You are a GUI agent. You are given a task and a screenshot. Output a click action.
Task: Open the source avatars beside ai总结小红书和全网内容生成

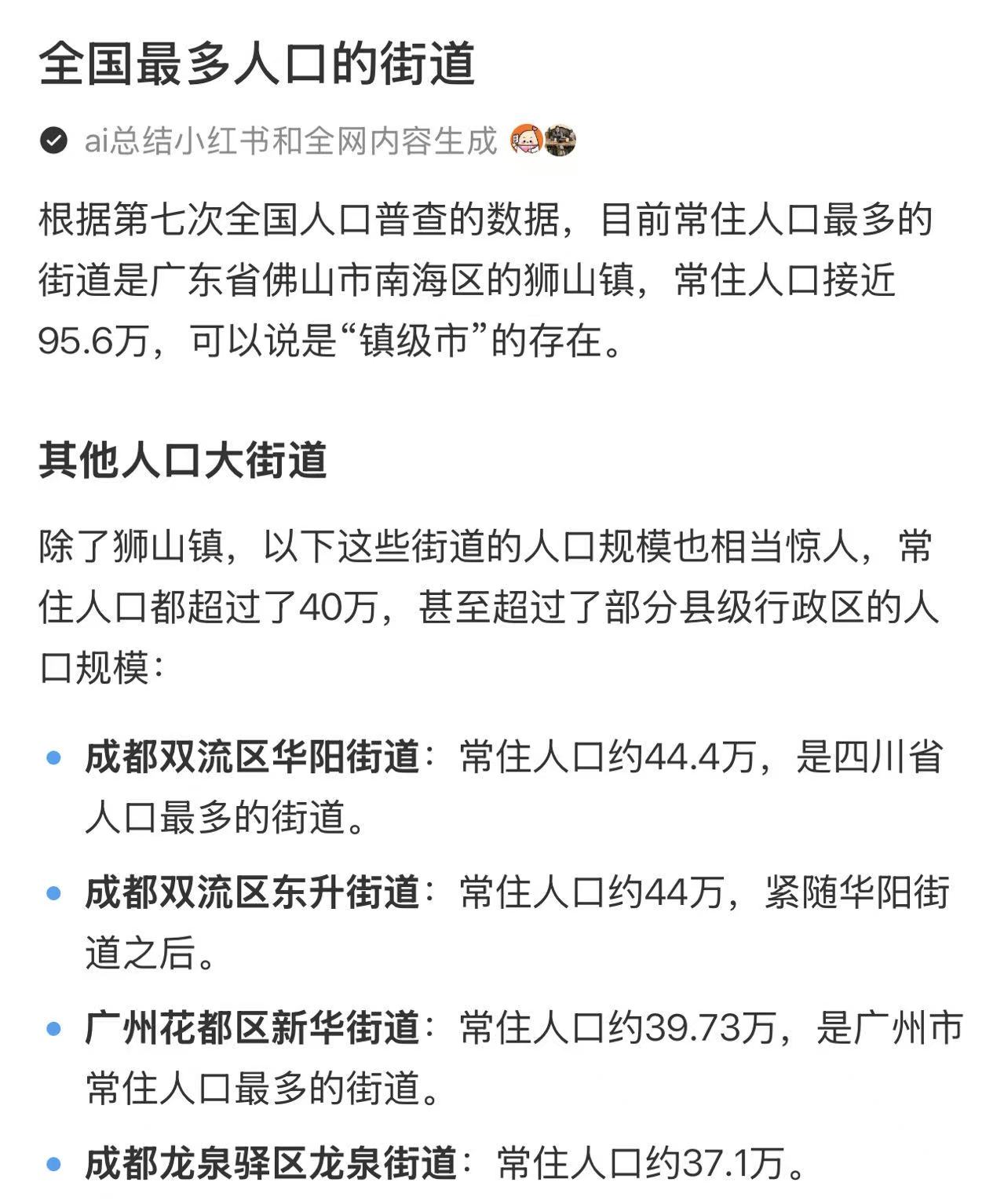tap(542, 140)
